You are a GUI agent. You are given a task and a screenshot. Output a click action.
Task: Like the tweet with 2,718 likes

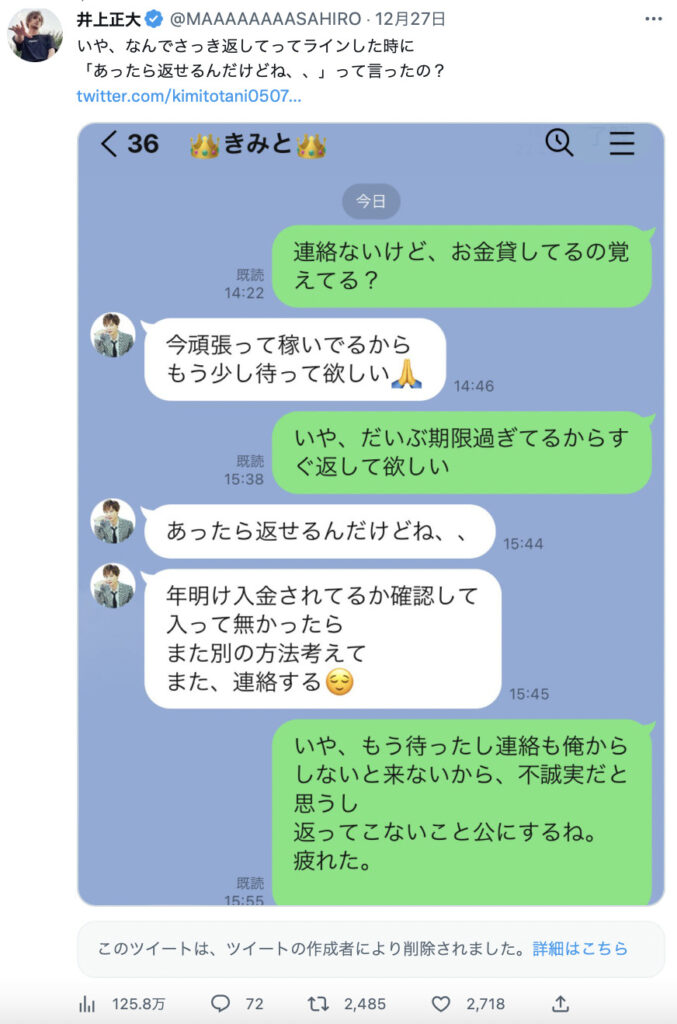pos(467,1003)
